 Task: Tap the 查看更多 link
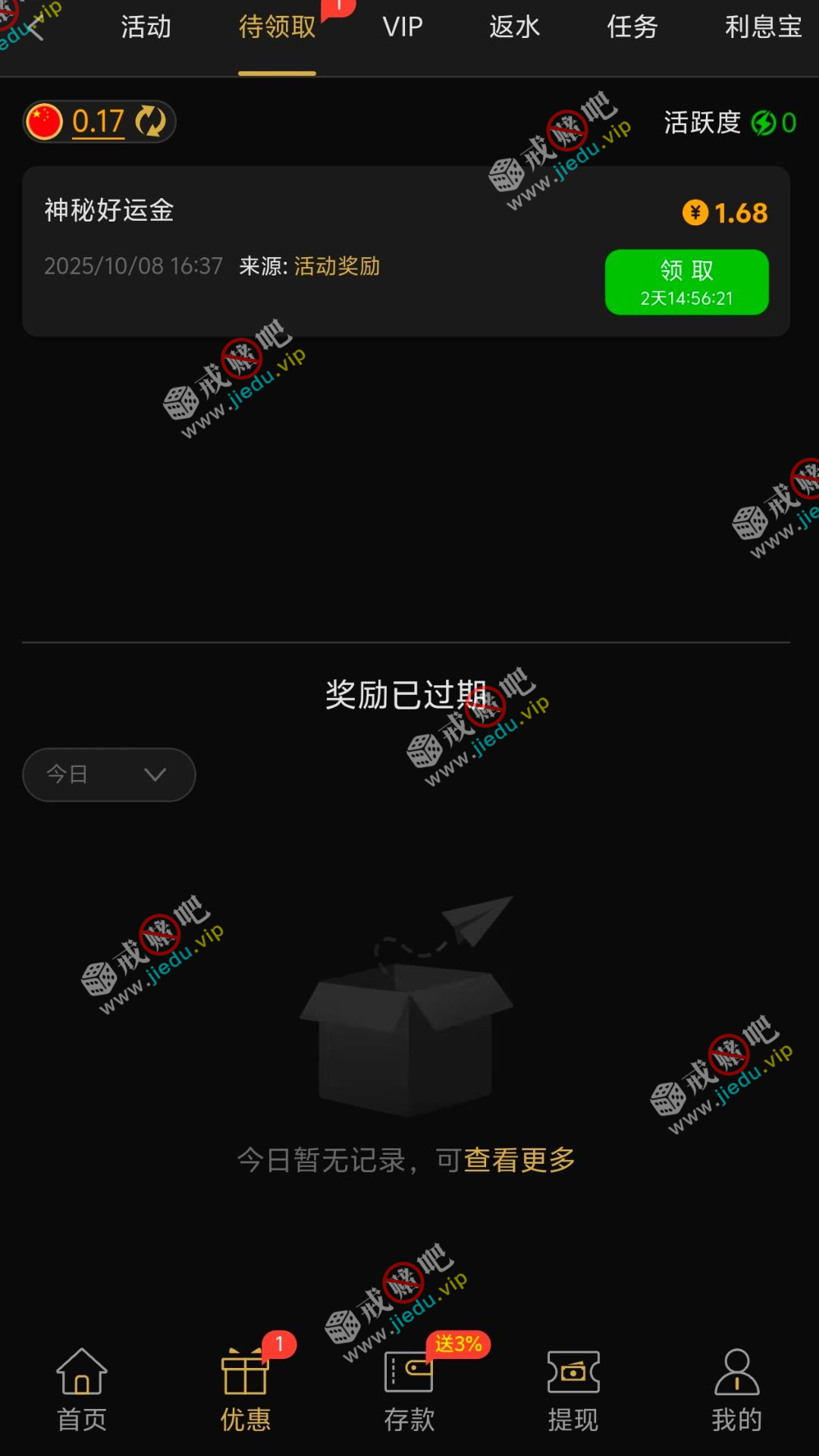519,1160
